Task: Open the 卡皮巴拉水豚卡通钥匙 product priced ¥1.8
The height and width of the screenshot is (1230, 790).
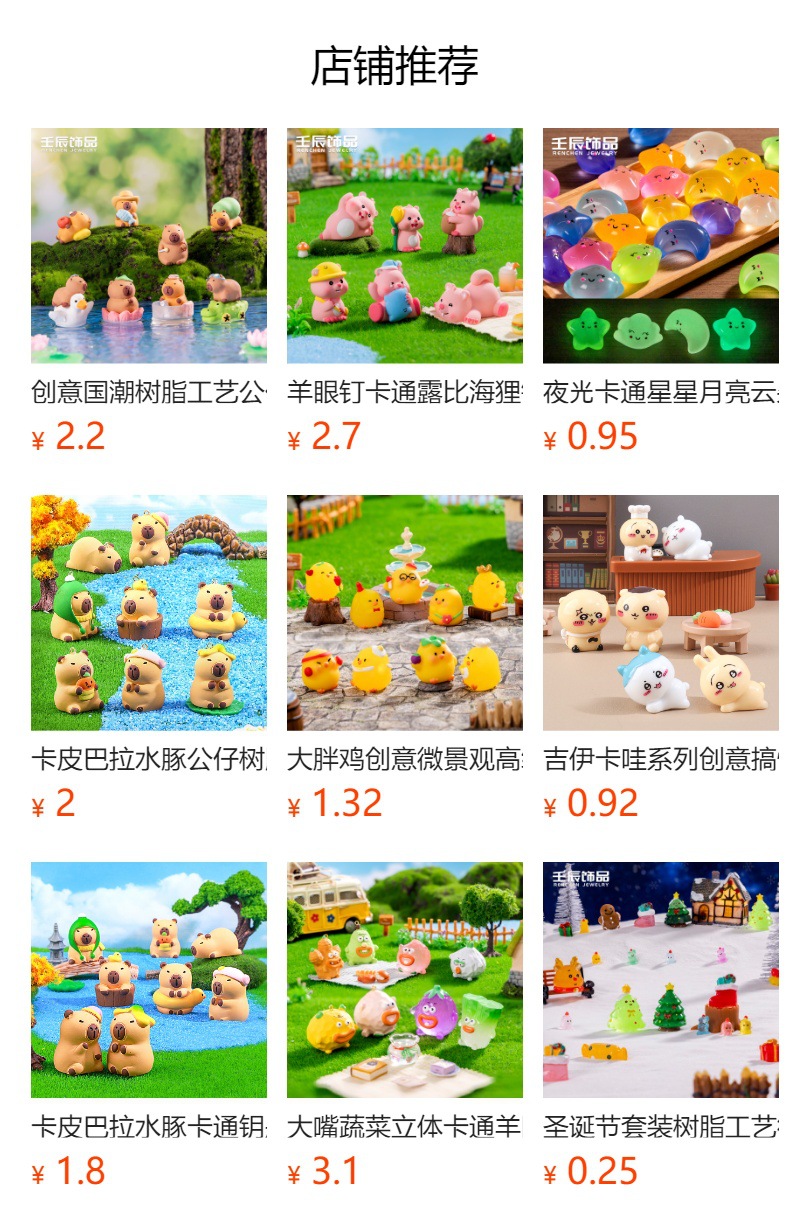Action: pyautogui.click(x=148, y=980)
